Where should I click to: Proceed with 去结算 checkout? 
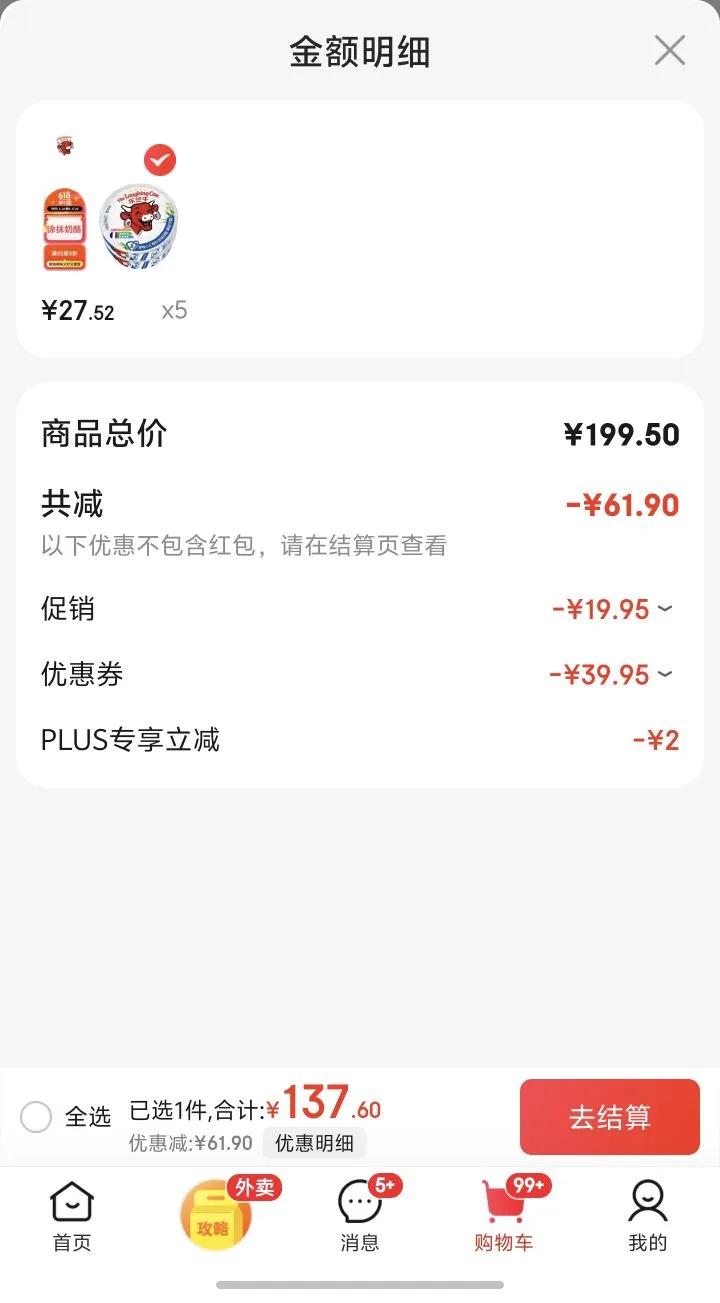point(609,1117)
